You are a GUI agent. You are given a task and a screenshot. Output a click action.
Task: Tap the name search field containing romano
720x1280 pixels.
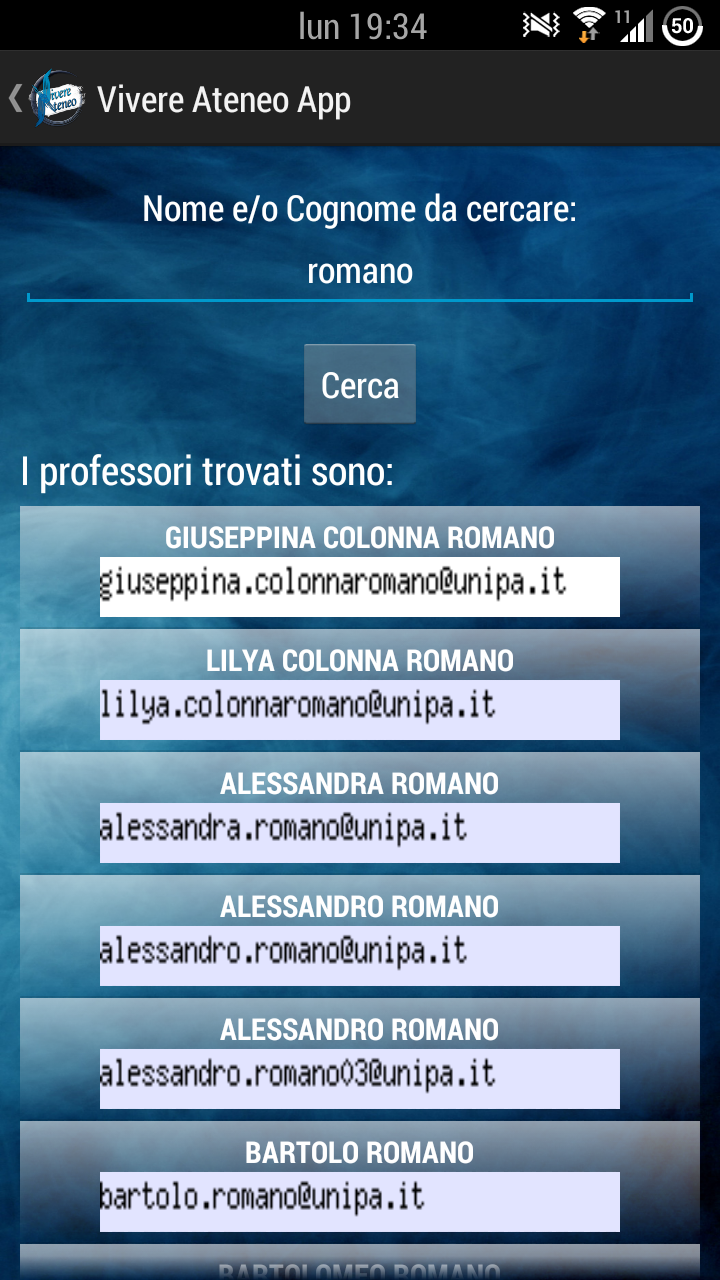tap(360, 272)
